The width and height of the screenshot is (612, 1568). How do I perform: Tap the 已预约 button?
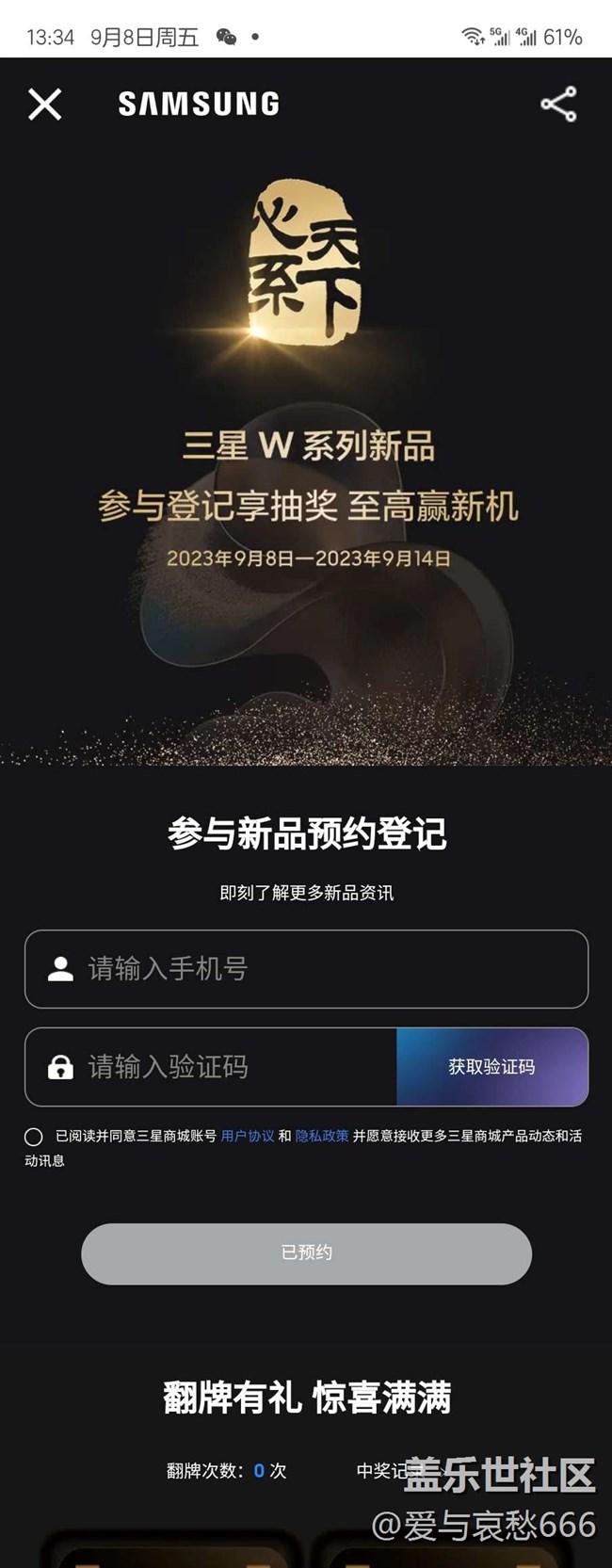(x=306, y=1253)
